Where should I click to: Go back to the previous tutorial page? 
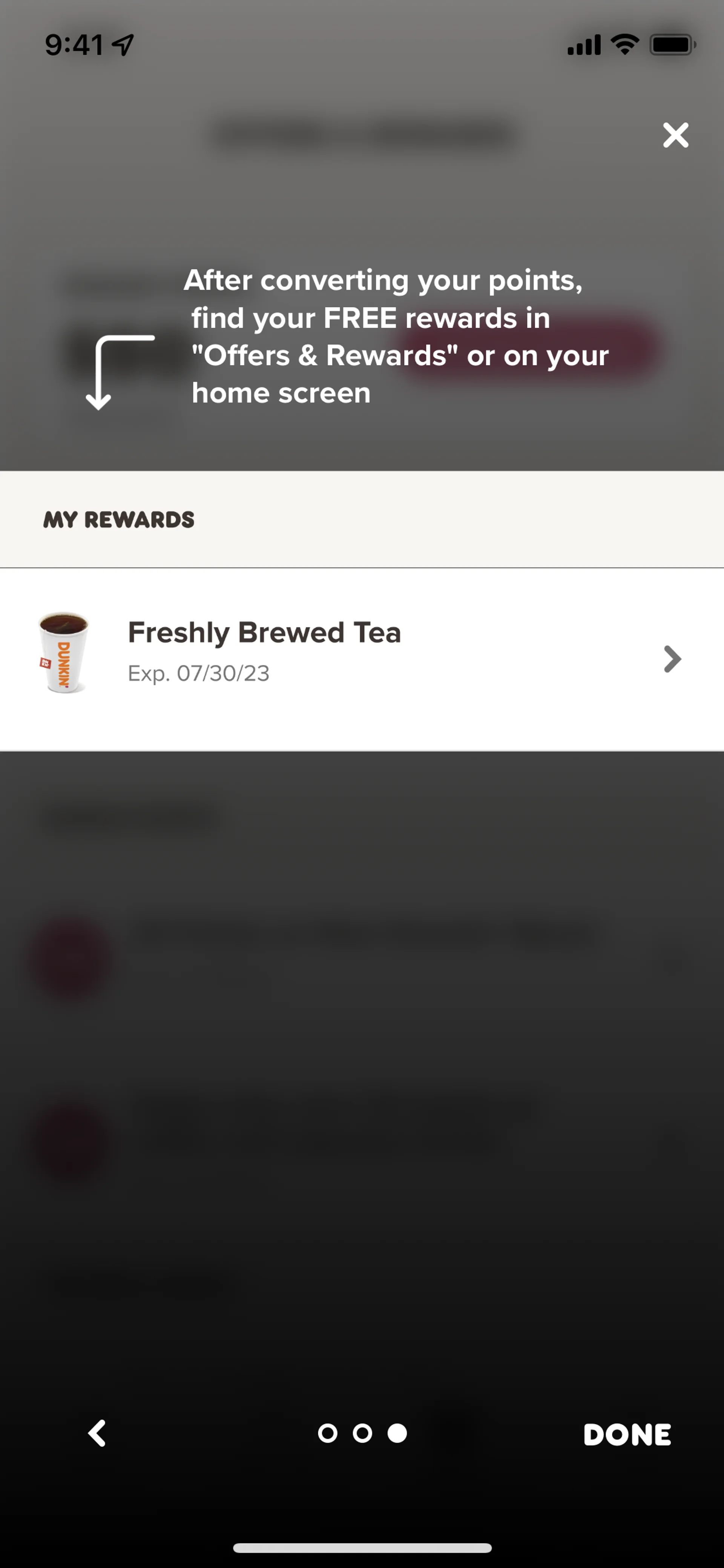pyautogui.click(x=97, y=1433)
